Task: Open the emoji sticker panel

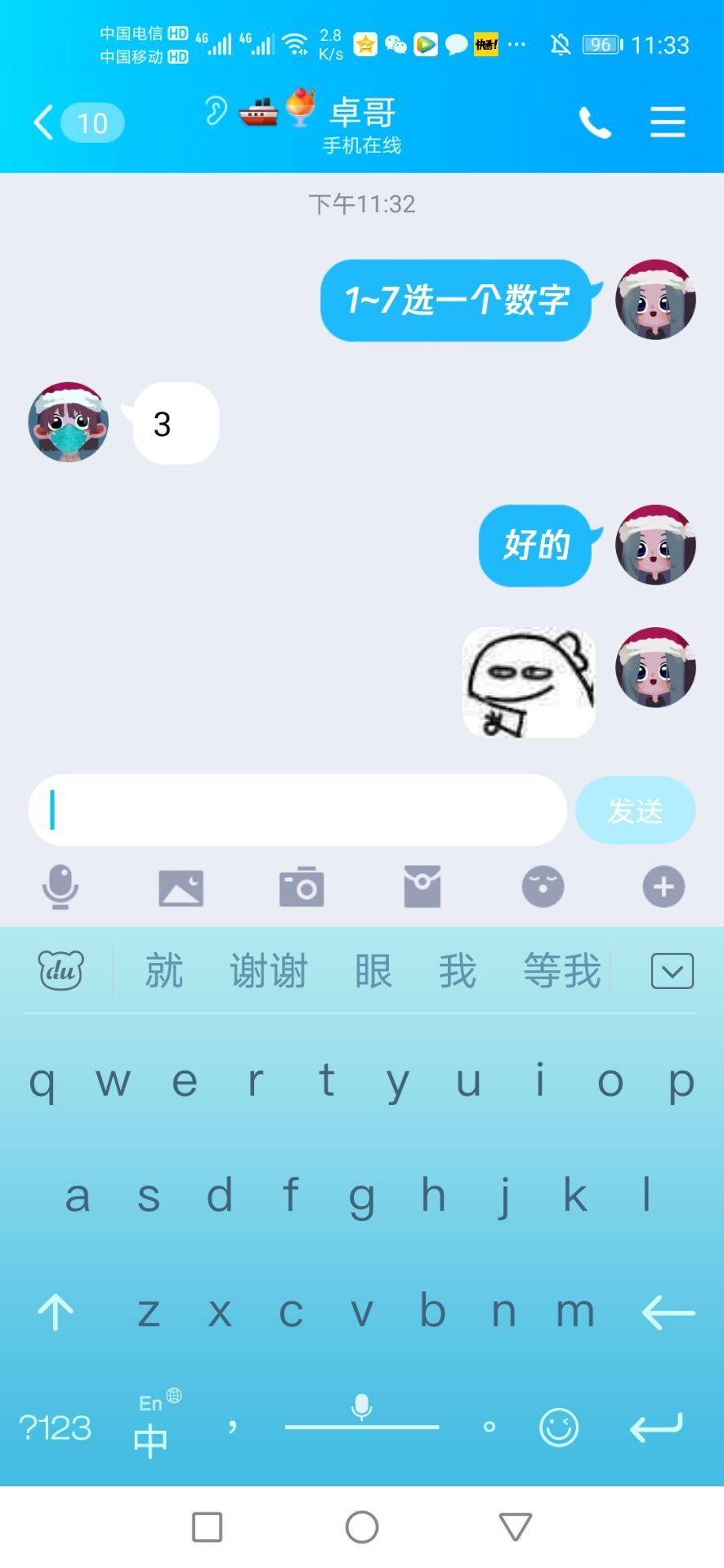Action: coord(543,887)
